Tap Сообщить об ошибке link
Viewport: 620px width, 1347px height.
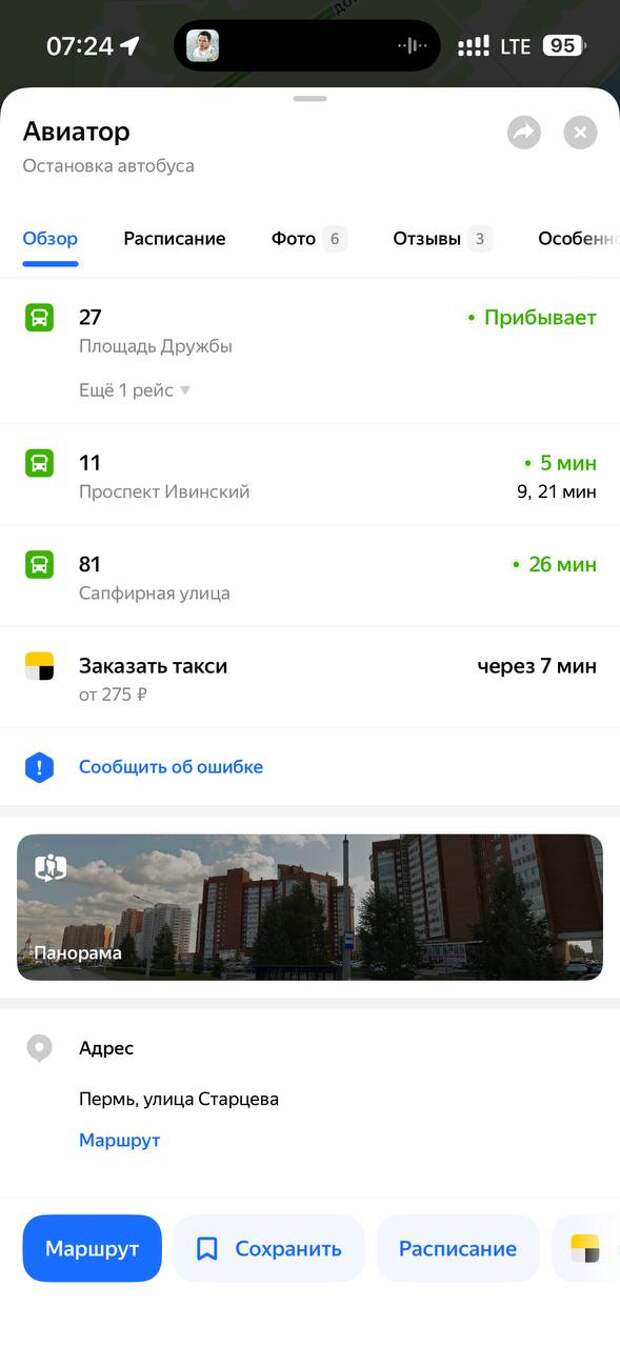coord(171,767)
